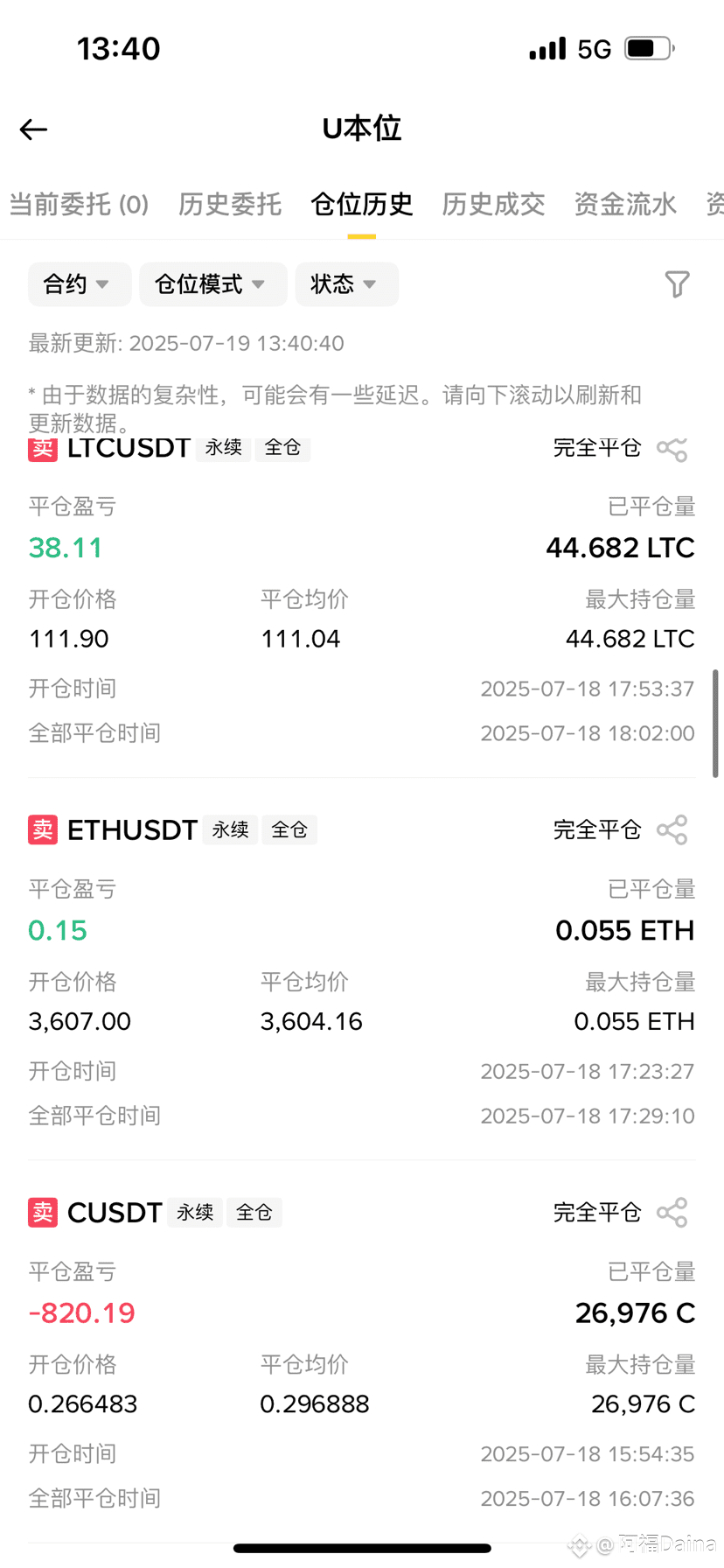Go back using the arrow icon
The height and width of the screenshot is (1568, 724).
(33, 129)
